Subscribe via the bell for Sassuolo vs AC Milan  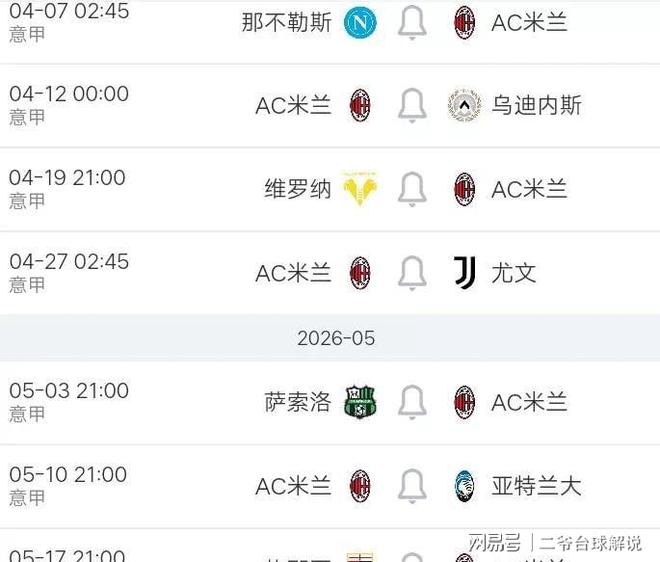pyautogui.click(x=412, y=402)
